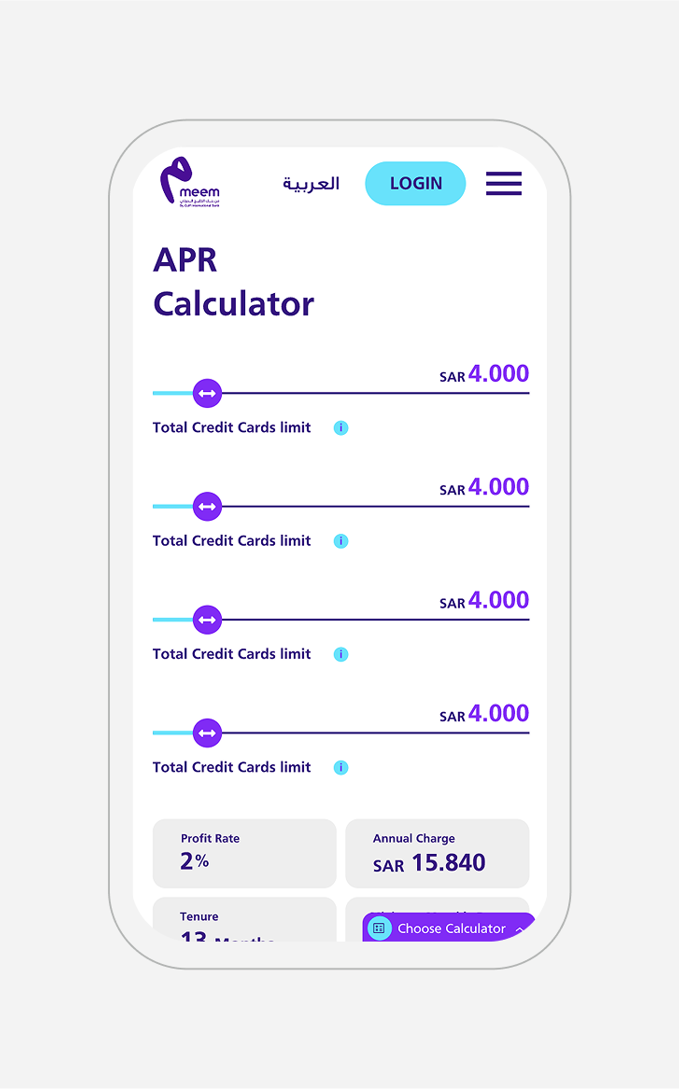This screenshot has width=679, height=1089.
Task: Tap the LOGIN button
Action: coord(415,184)
